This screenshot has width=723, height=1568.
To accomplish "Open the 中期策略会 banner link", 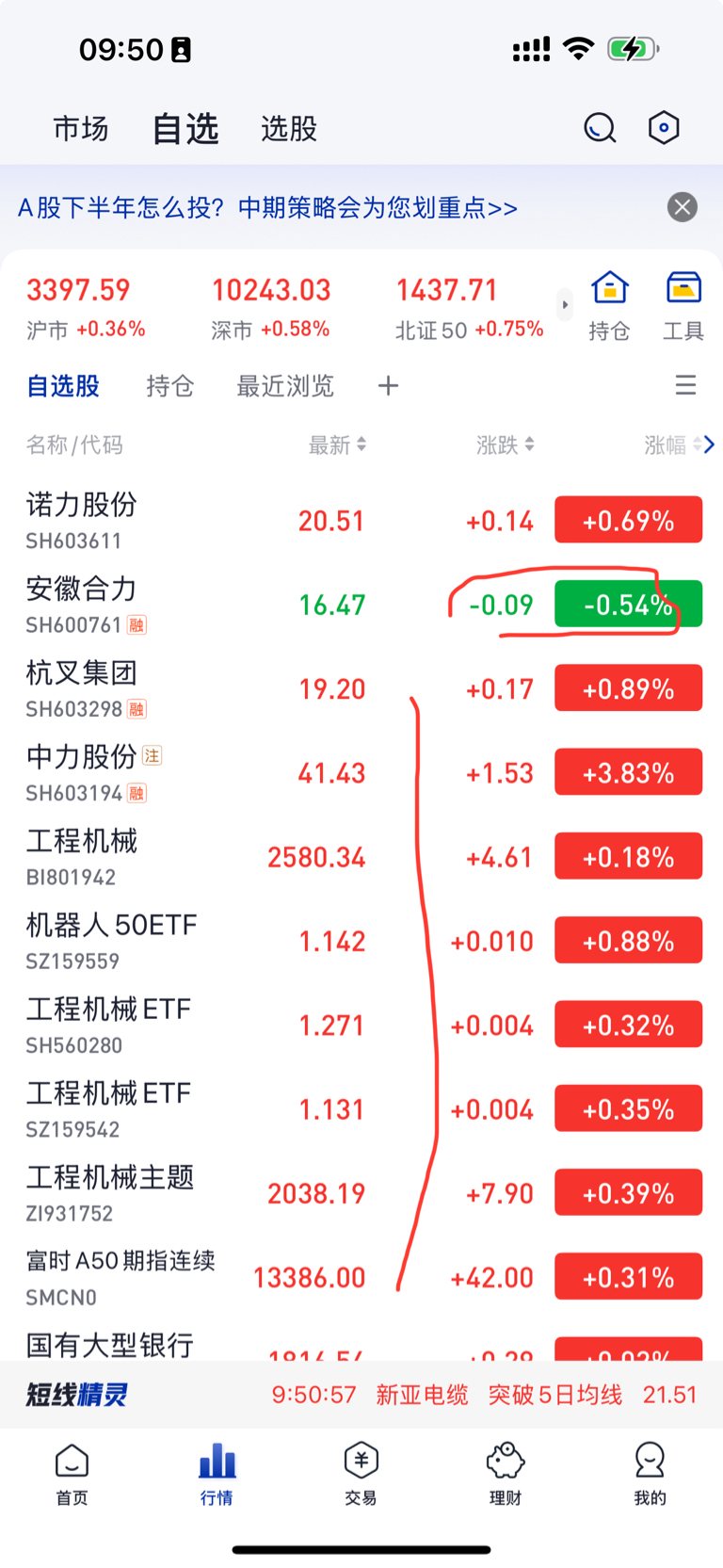I will (267, 207).
